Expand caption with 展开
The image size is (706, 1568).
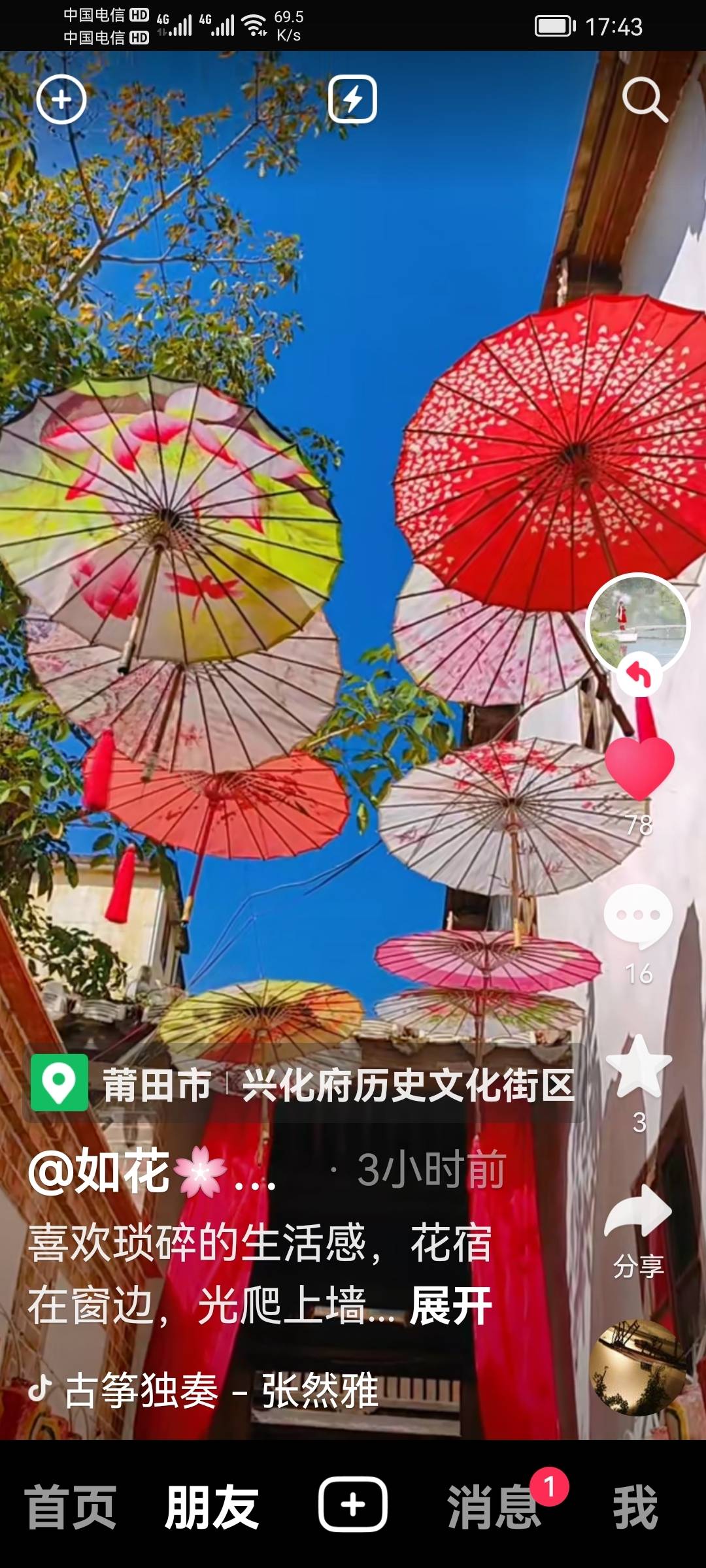(x=451, y=1306)
